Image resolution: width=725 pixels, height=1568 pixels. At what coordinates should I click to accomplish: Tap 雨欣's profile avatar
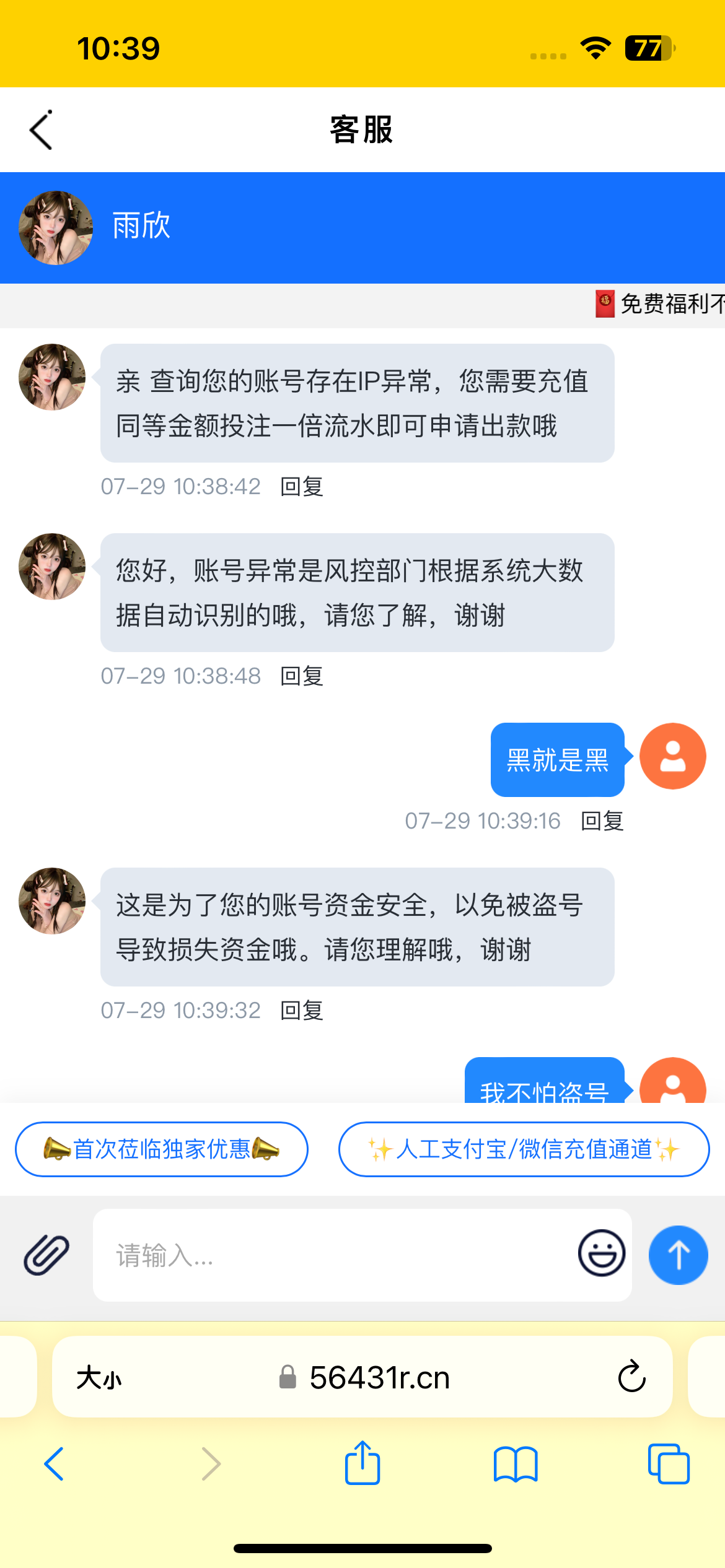[56, 225]
